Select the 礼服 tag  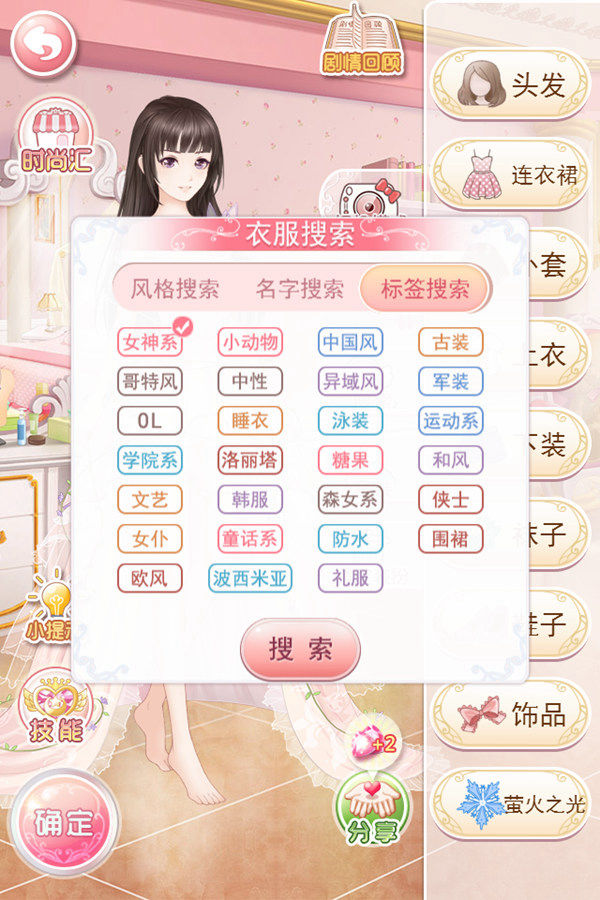pos(350,578)
